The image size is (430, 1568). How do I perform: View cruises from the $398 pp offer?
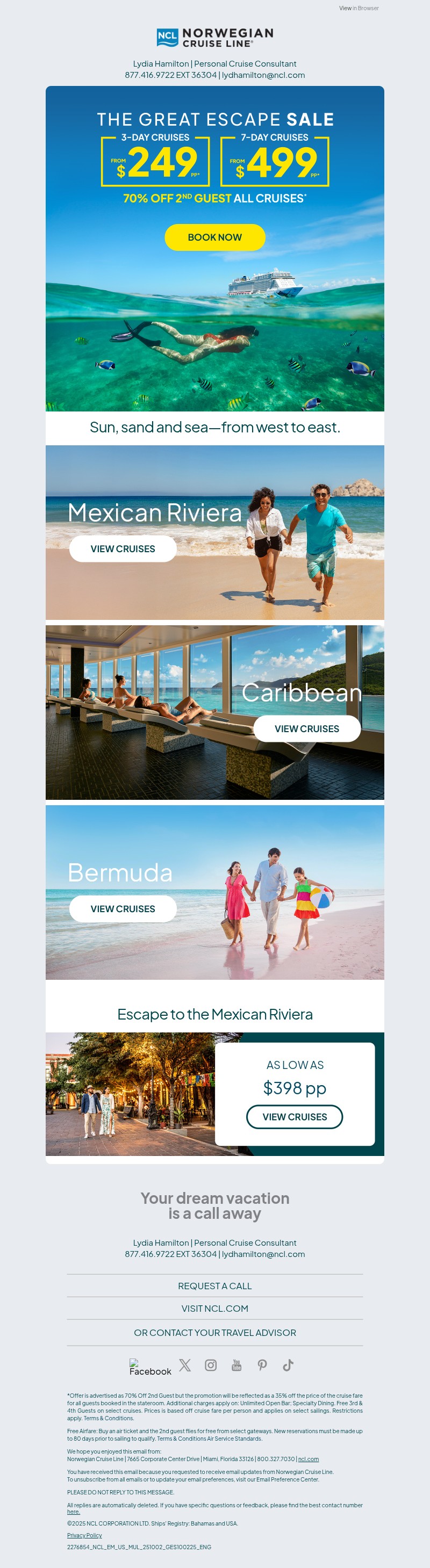294,1116
